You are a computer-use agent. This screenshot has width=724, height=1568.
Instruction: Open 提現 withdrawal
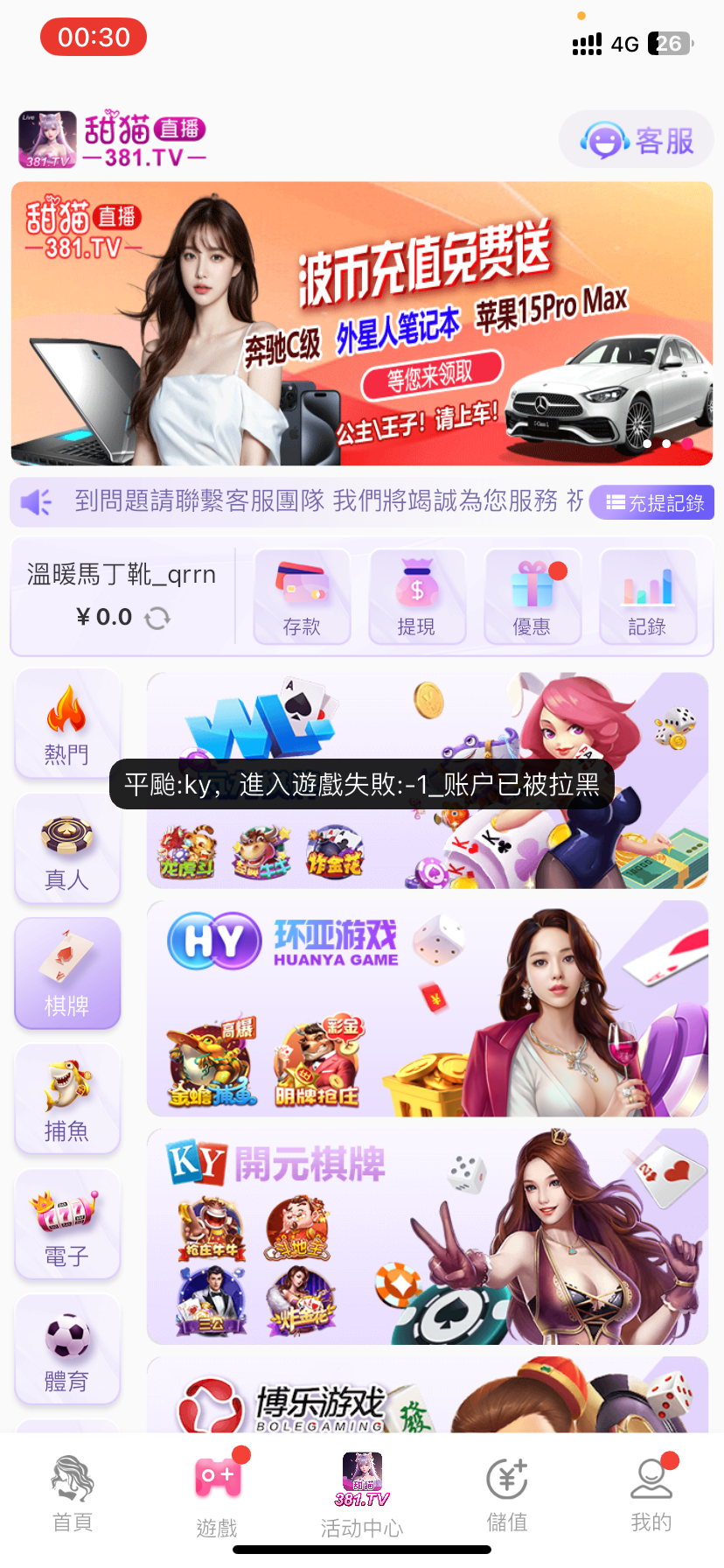pyautogui.click(x=416, y=597)
